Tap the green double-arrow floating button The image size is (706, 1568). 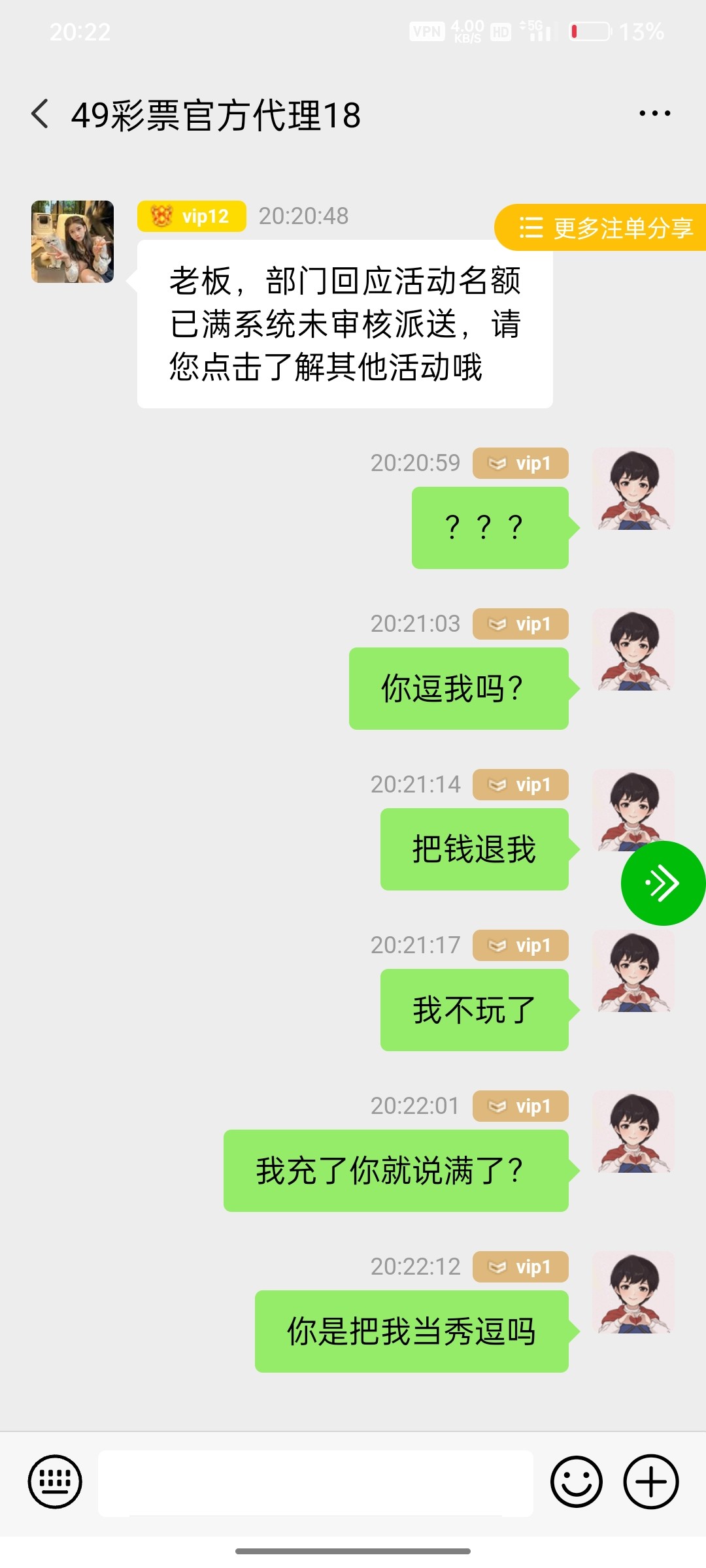click(662, 881)
